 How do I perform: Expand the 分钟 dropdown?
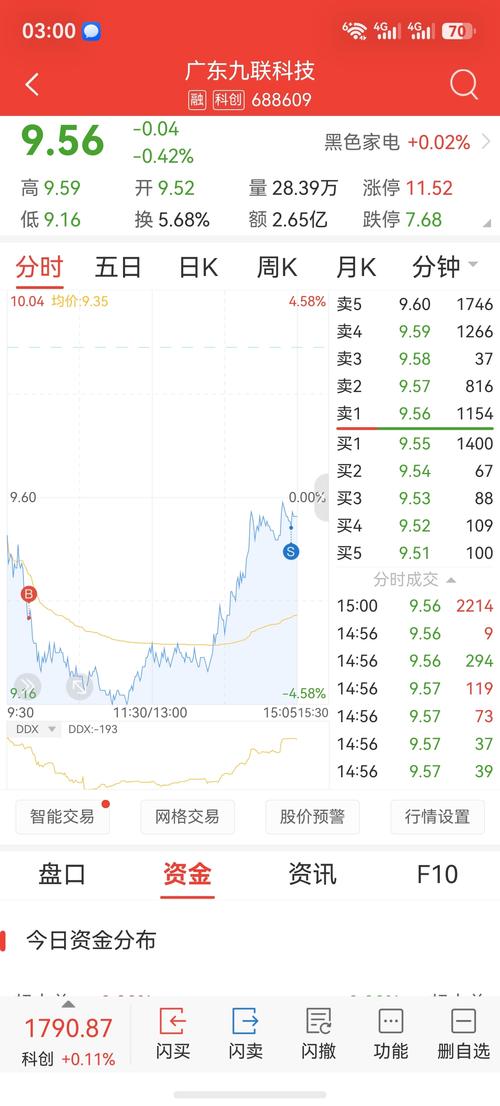coord(445,267)
